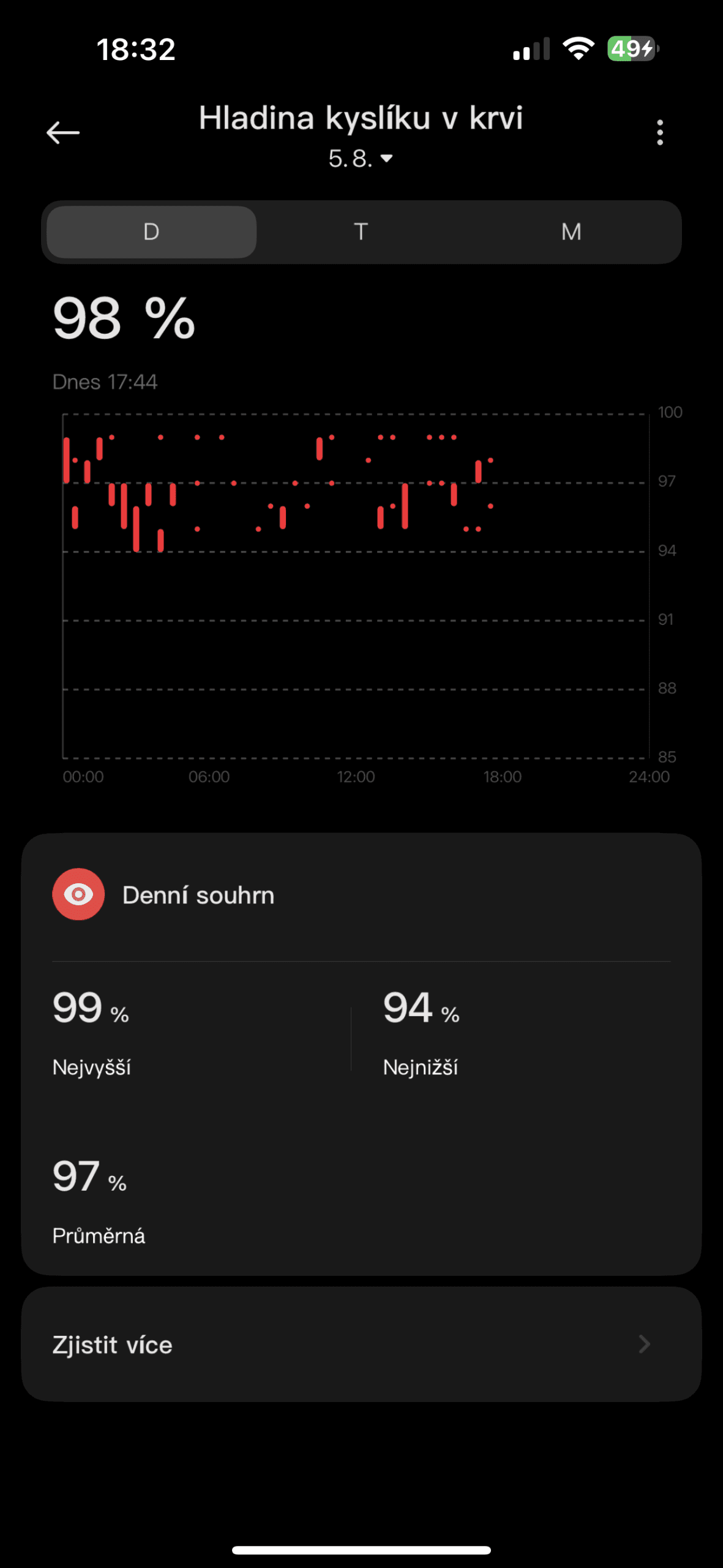Open the 5. 8. date picker

click(x=361, y=159)
